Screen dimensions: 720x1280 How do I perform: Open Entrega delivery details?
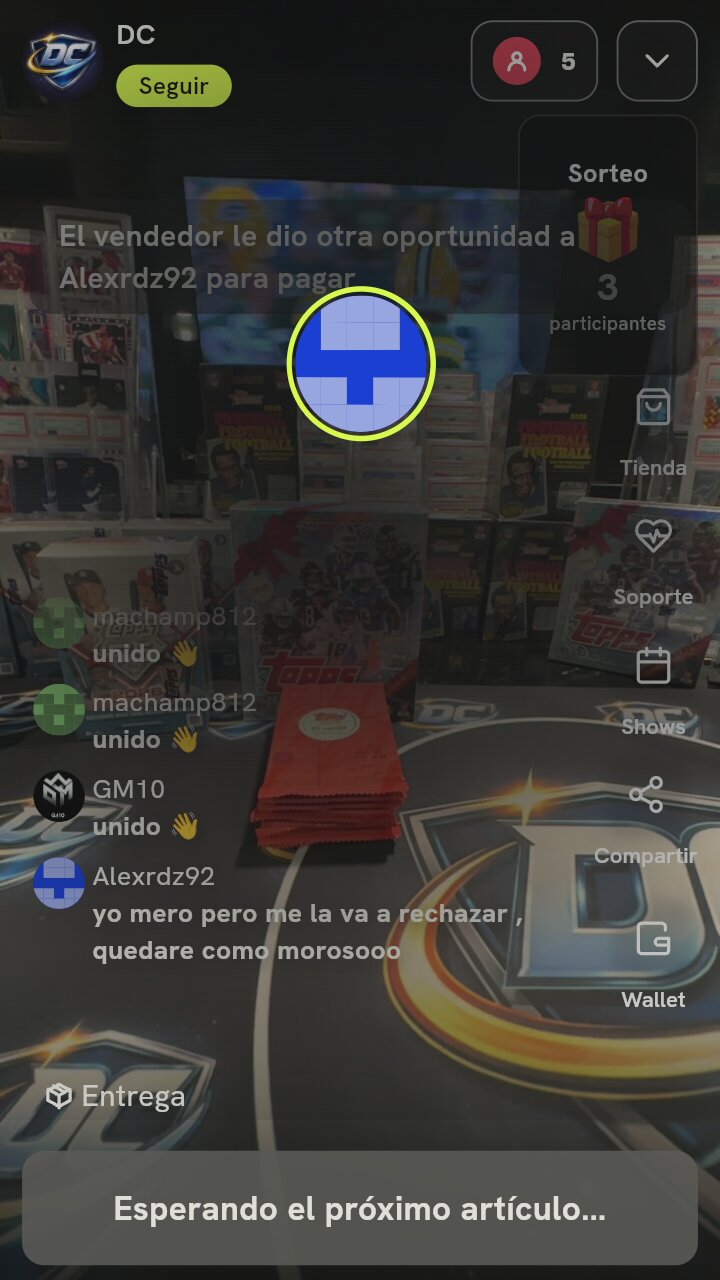click(116, 1097)
